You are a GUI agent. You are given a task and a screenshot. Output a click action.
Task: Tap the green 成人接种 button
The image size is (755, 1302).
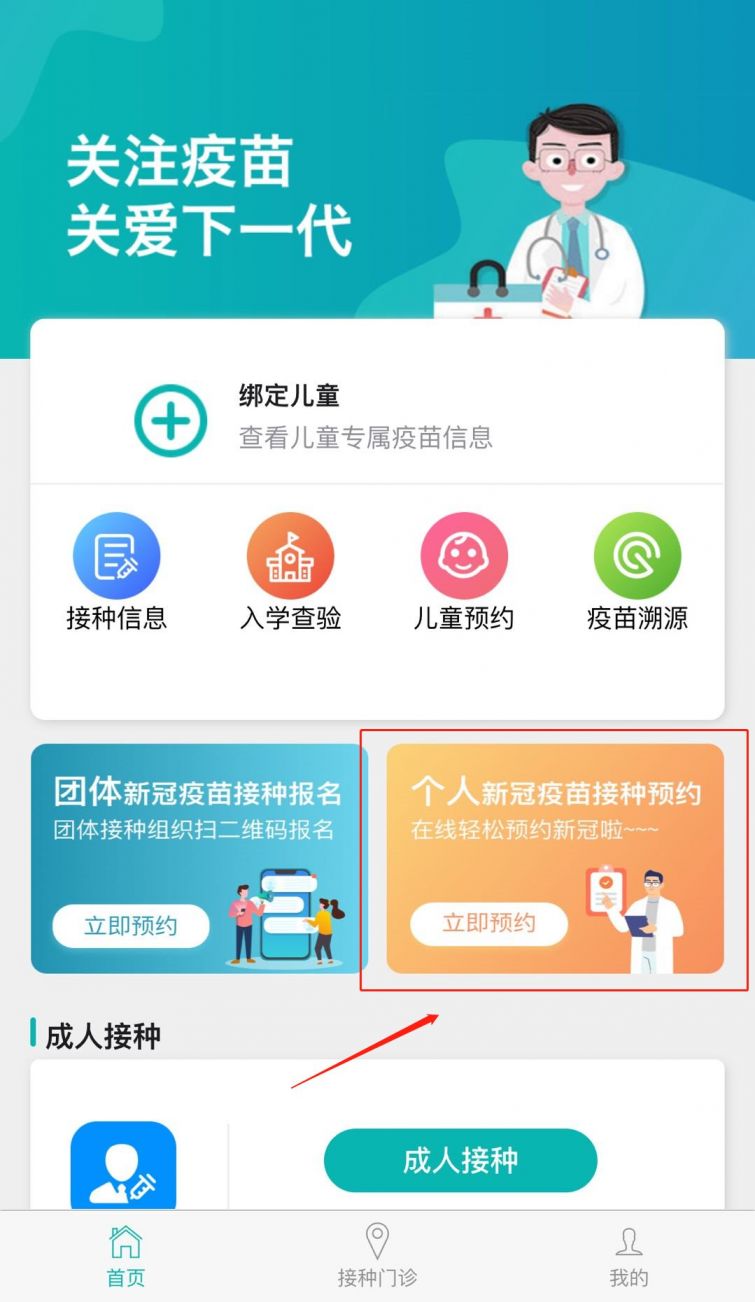pyautogui.click(x=460, y=1160)
